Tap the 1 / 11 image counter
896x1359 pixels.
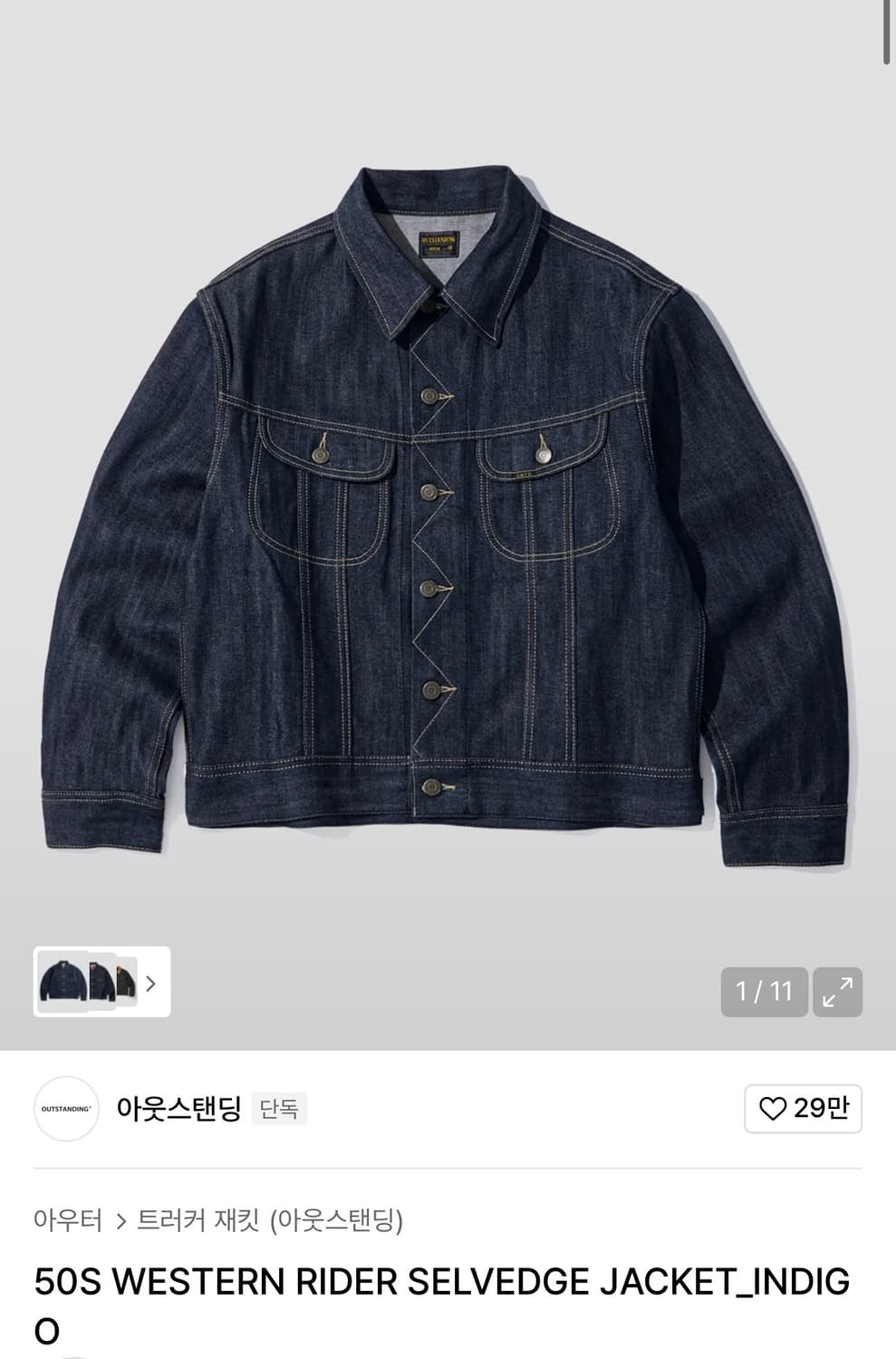point(764,992)
